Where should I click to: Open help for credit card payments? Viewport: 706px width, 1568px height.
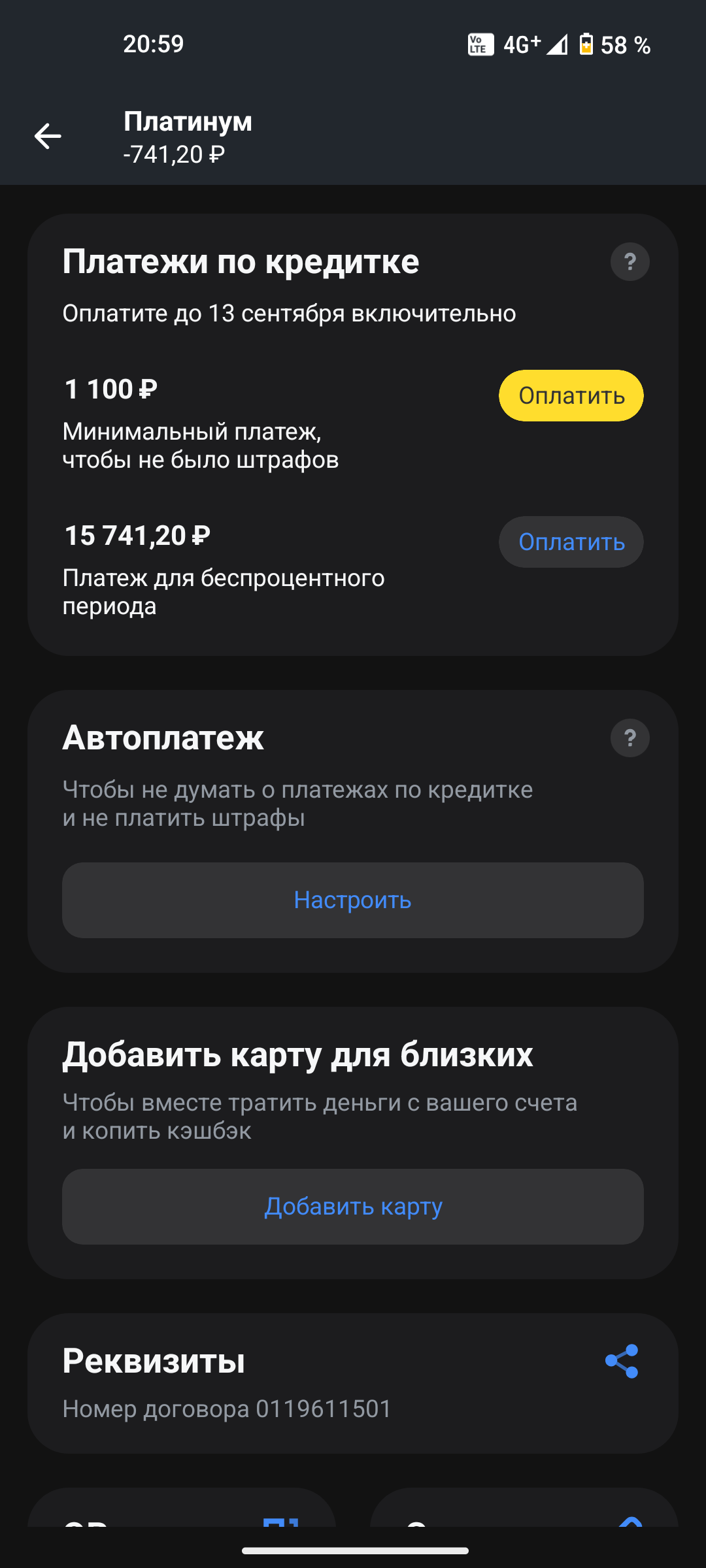click(x=630, y=262)
